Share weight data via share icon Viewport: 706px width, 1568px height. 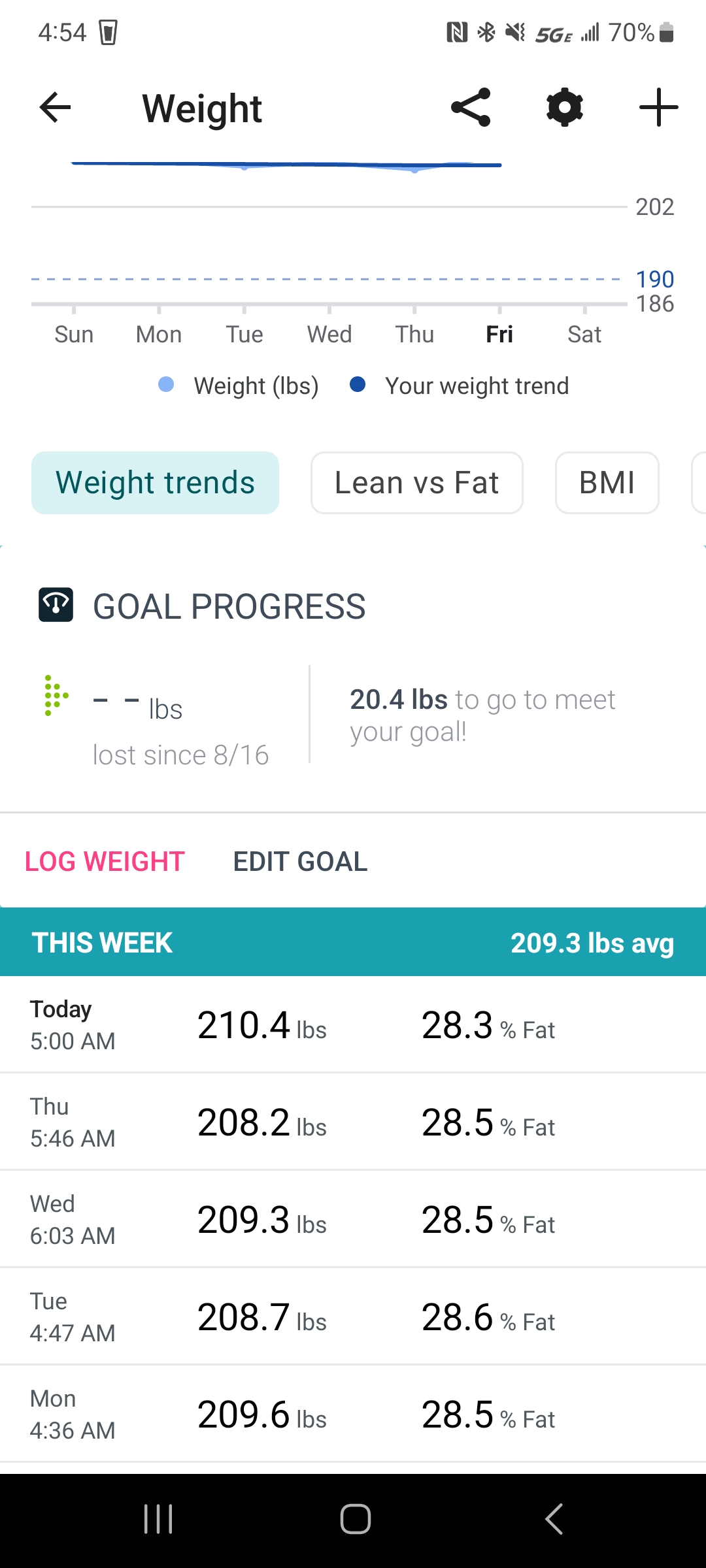pos(471,108)
